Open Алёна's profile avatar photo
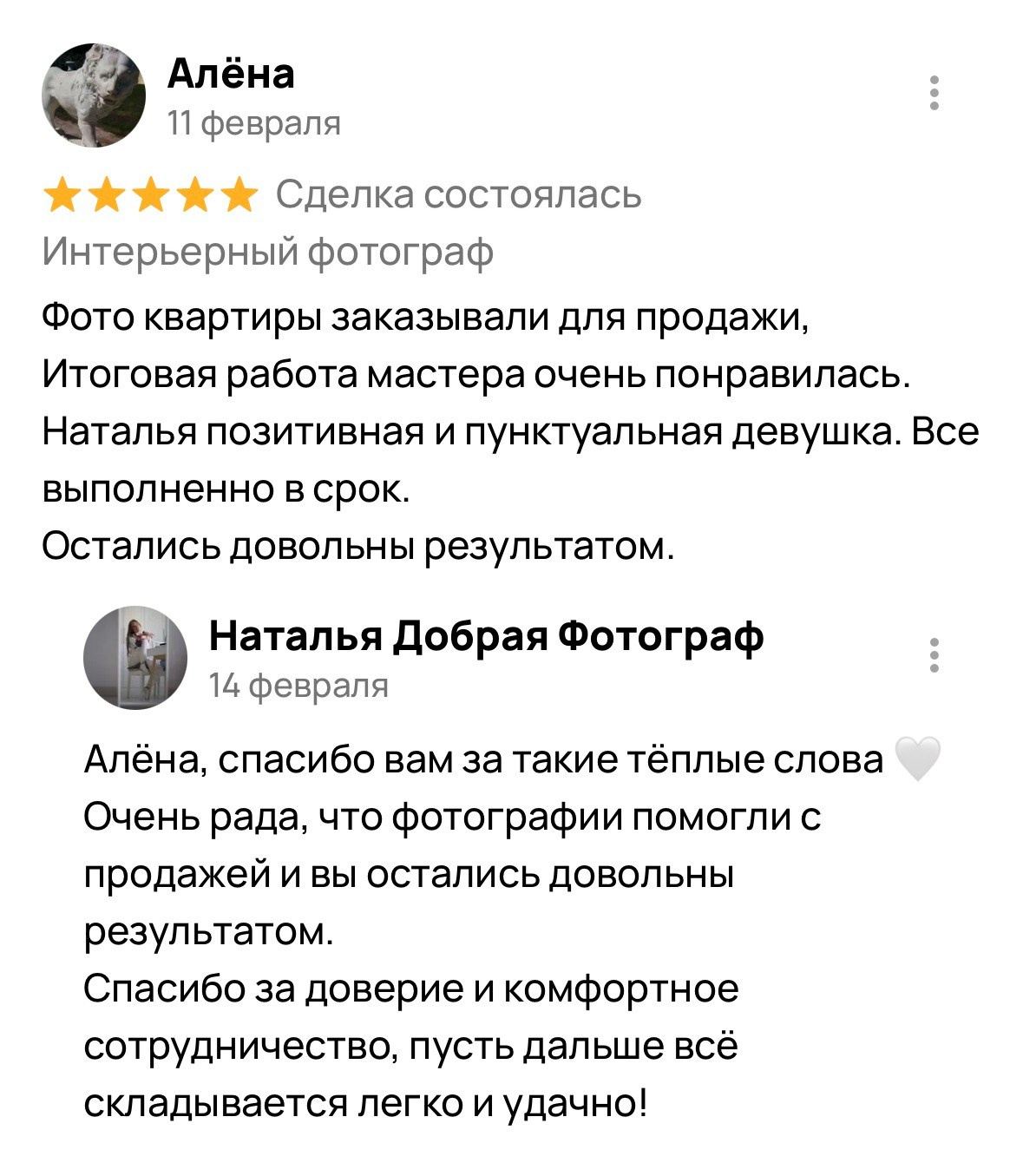The image size is (1023, 1176). pyautogui.click(x=95, y=95)
